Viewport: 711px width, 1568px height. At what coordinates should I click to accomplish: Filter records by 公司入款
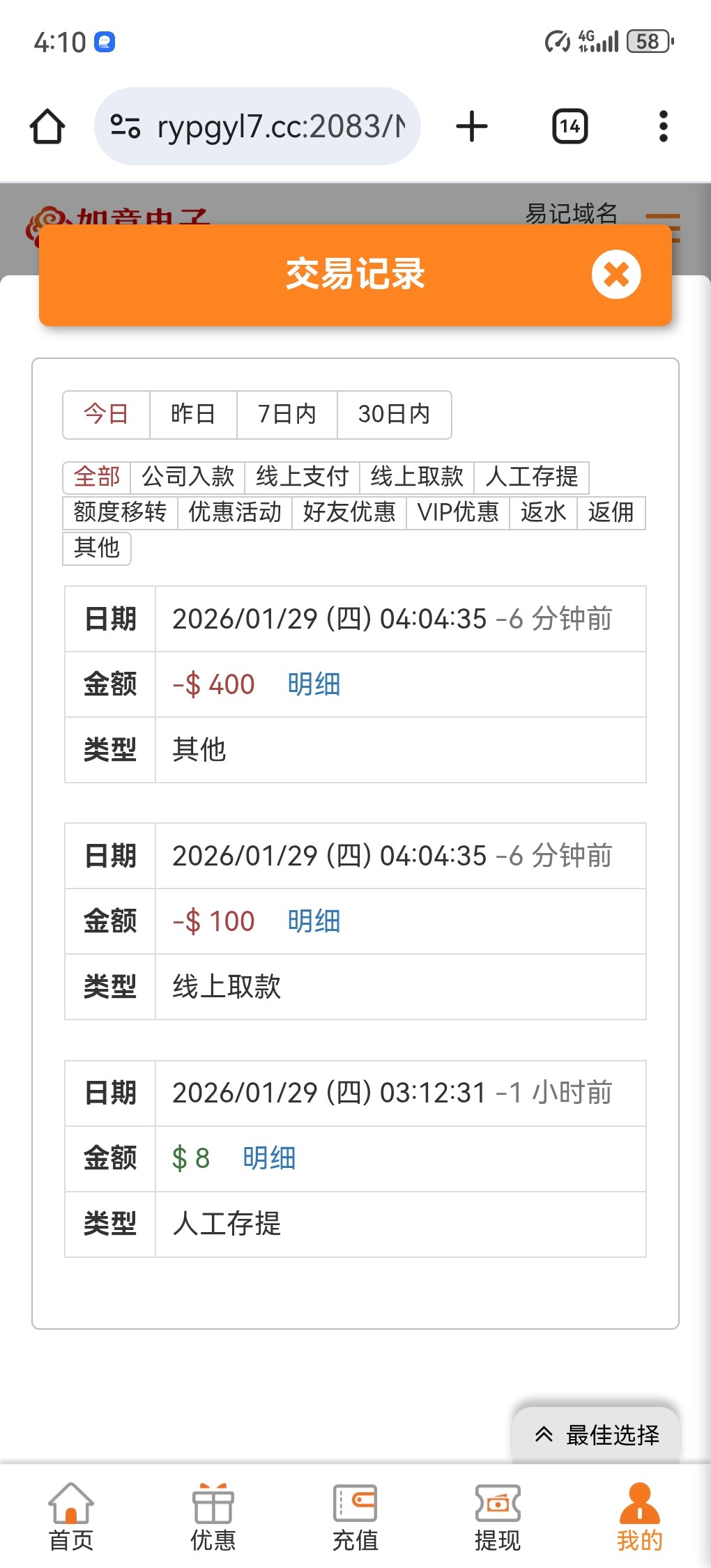coord(188,477)
